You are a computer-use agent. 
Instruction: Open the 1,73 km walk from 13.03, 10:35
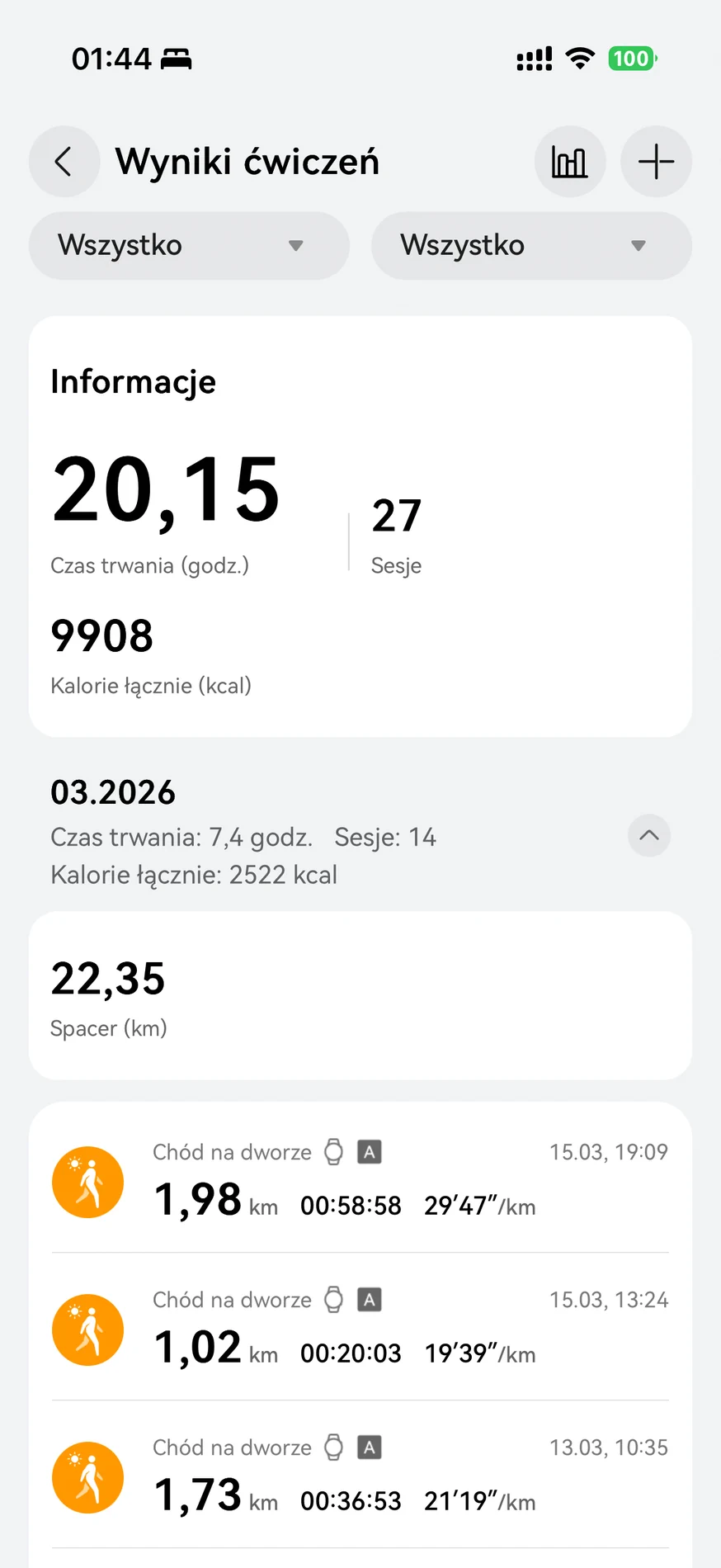[x=360, y=1477]
